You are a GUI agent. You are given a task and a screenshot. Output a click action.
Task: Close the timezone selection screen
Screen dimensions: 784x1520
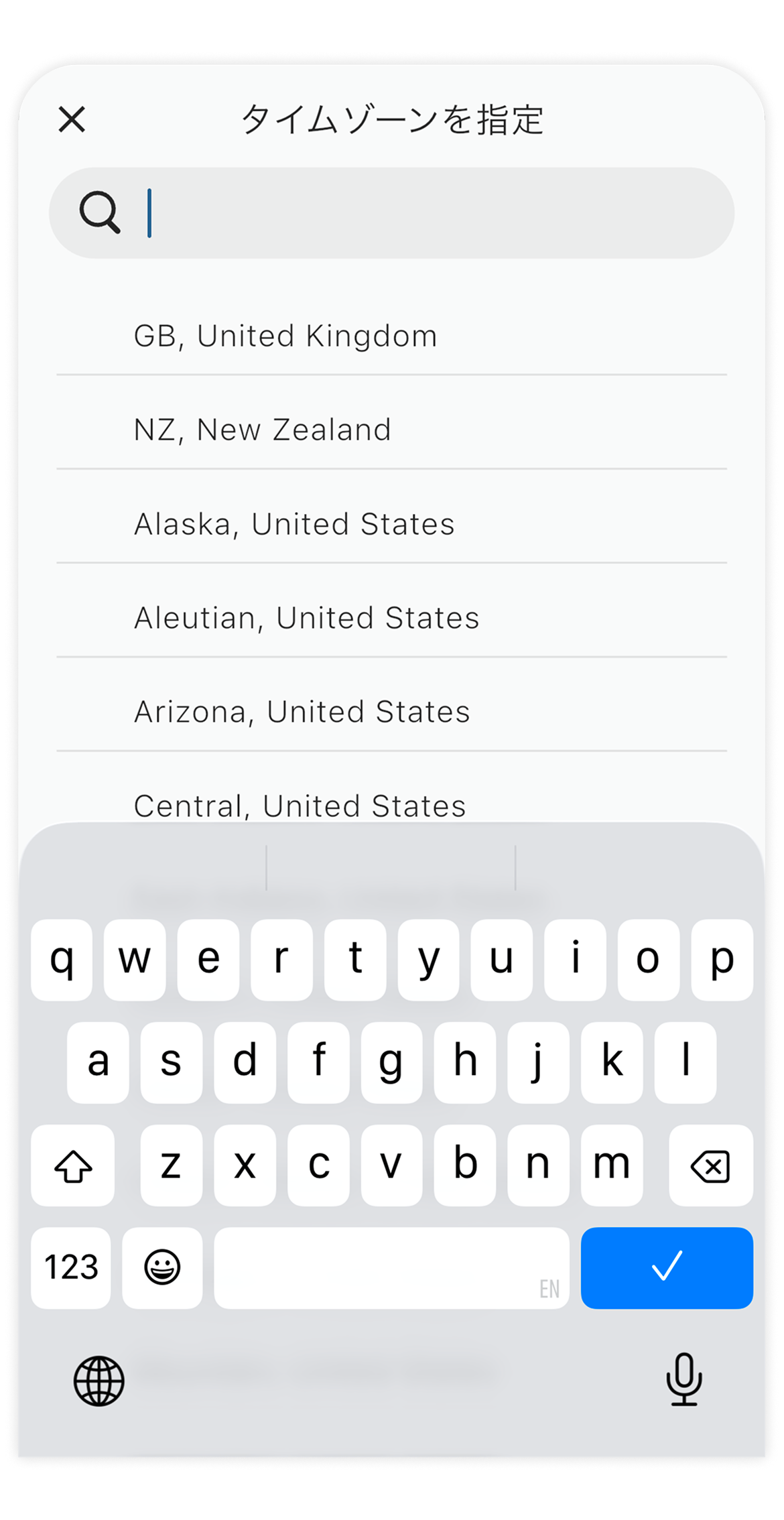pos(72,120)
